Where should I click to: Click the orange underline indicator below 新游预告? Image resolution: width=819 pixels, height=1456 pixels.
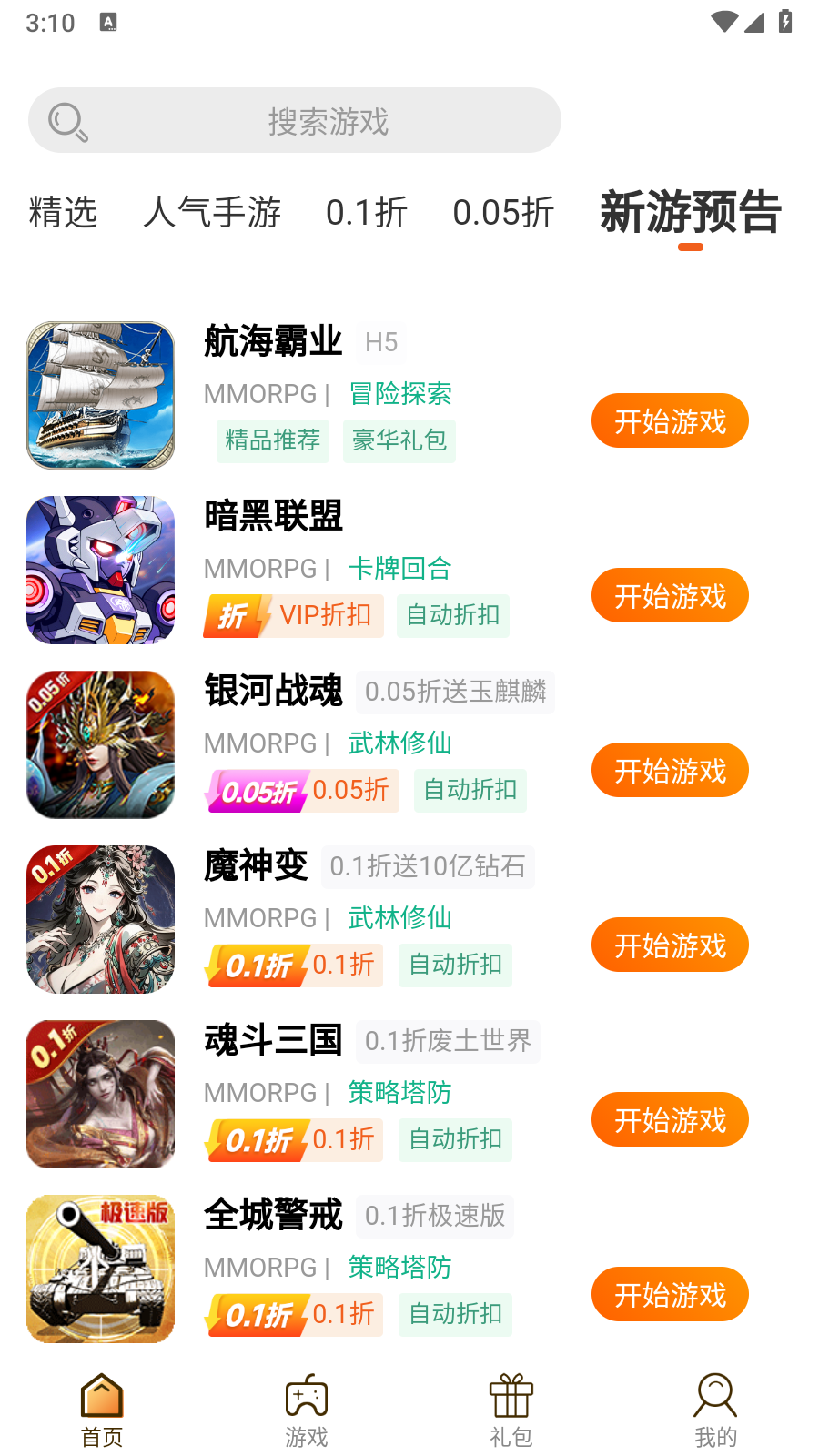pos(689,246)
